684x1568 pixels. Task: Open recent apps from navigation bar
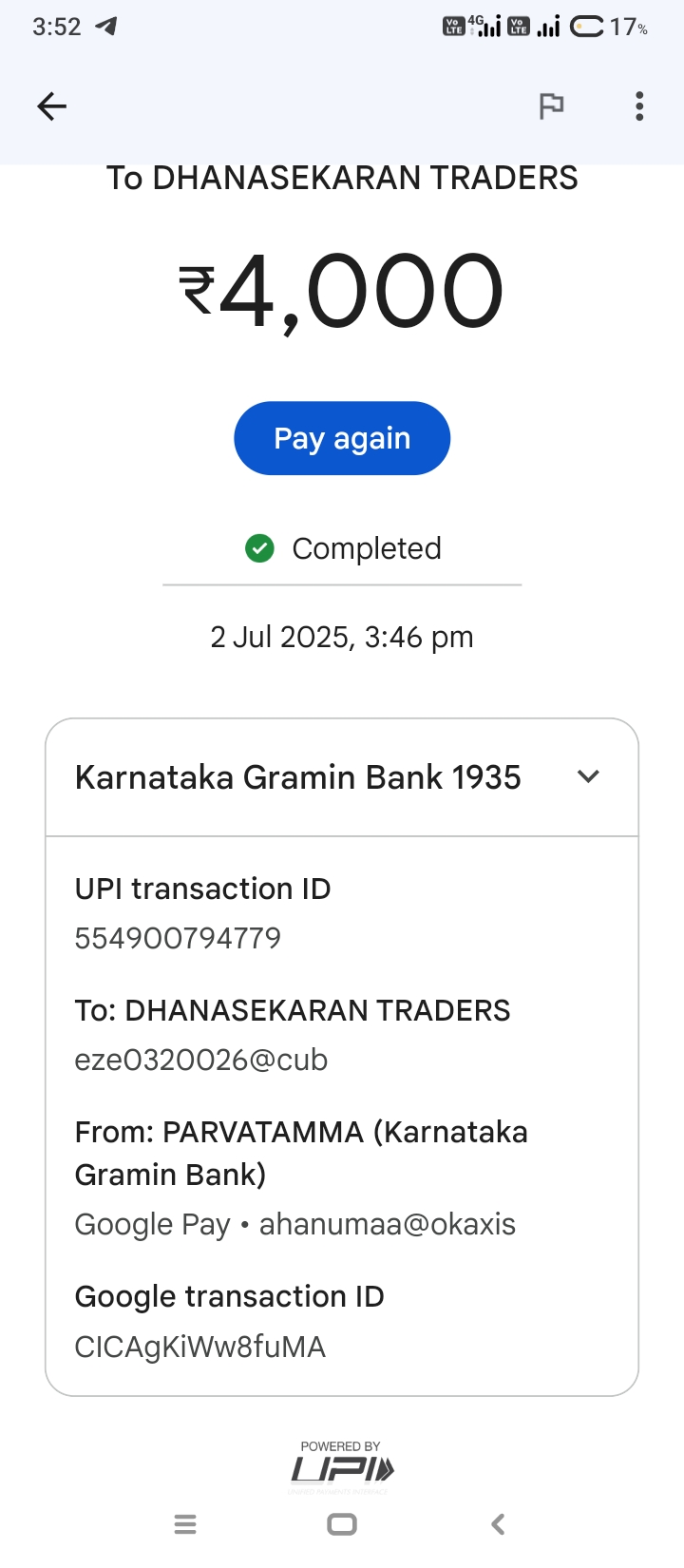(x=185, y=1524)
